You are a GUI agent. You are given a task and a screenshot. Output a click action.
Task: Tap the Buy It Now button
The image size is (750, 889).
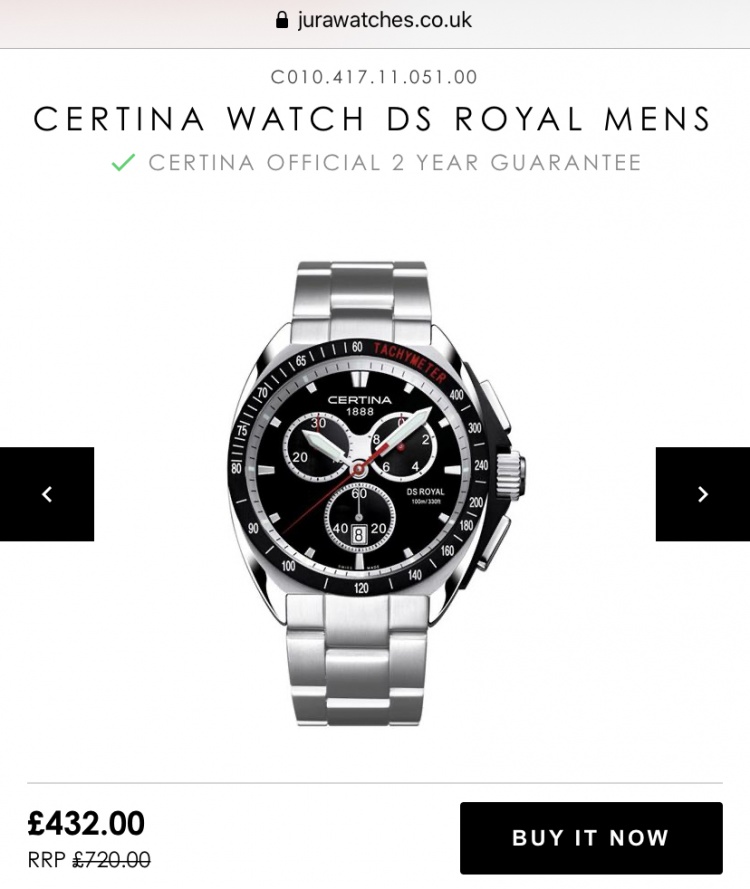pos(590,838)
